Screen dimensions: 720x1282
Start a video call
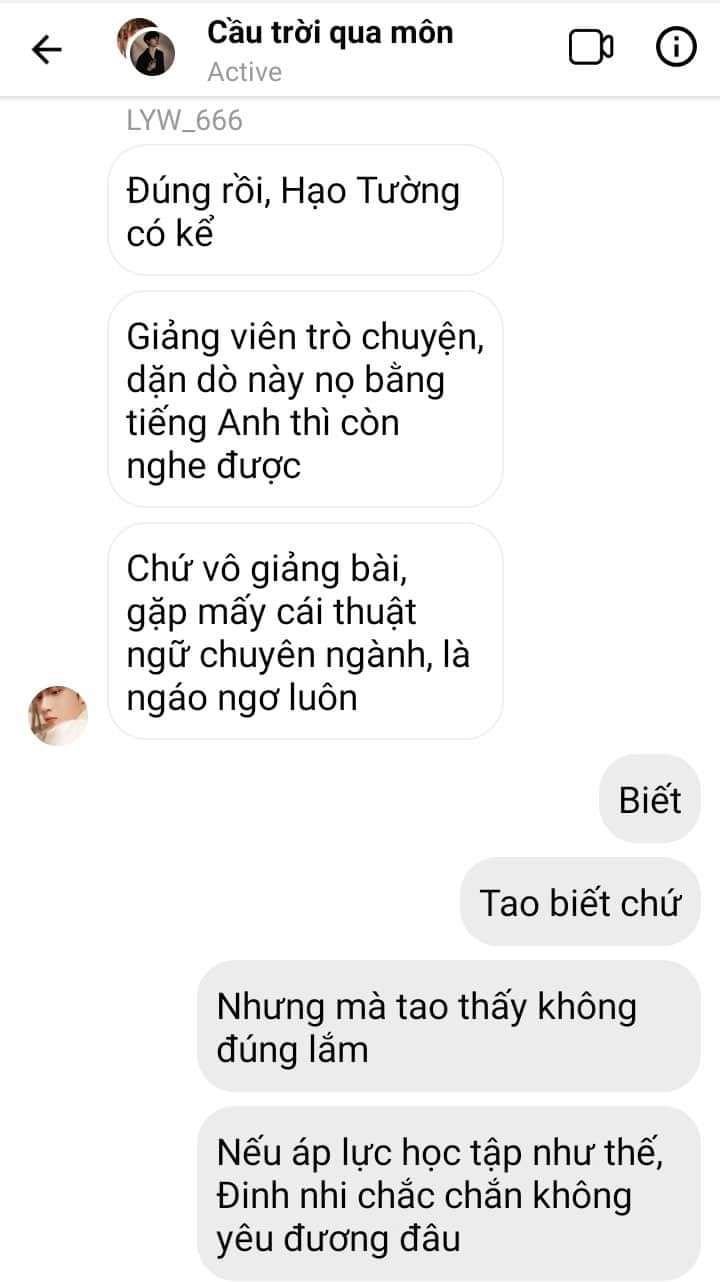(x=591, y=48)
